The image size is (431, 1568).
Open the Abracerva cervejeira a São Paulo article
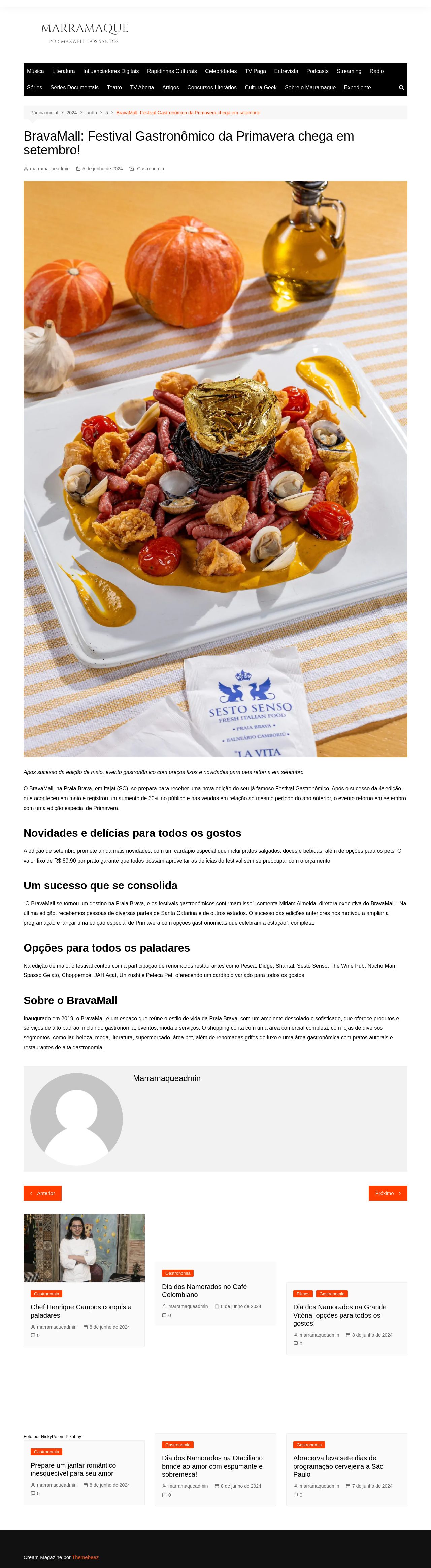(339, 1466)
